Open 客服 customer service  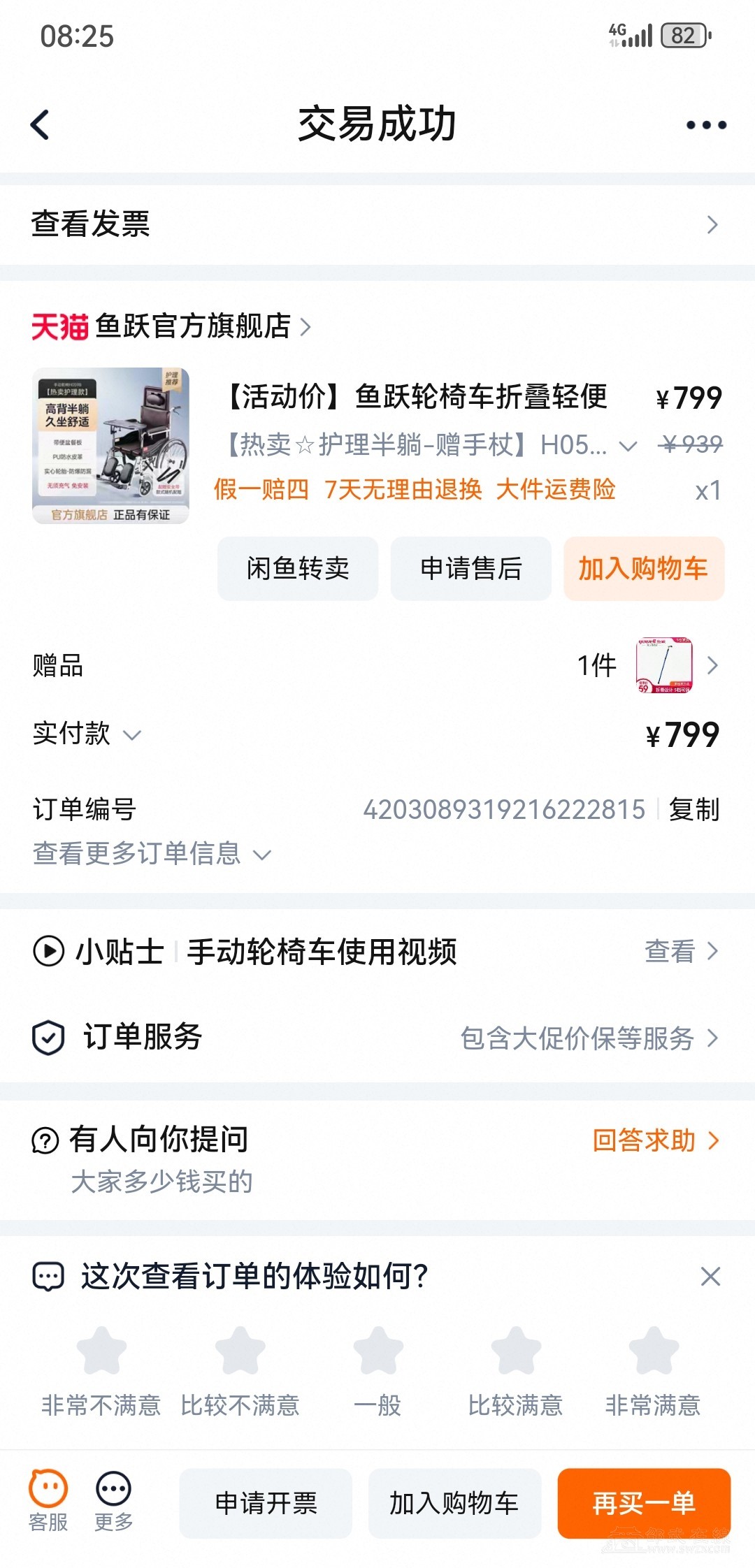[x=48, y=1500]
